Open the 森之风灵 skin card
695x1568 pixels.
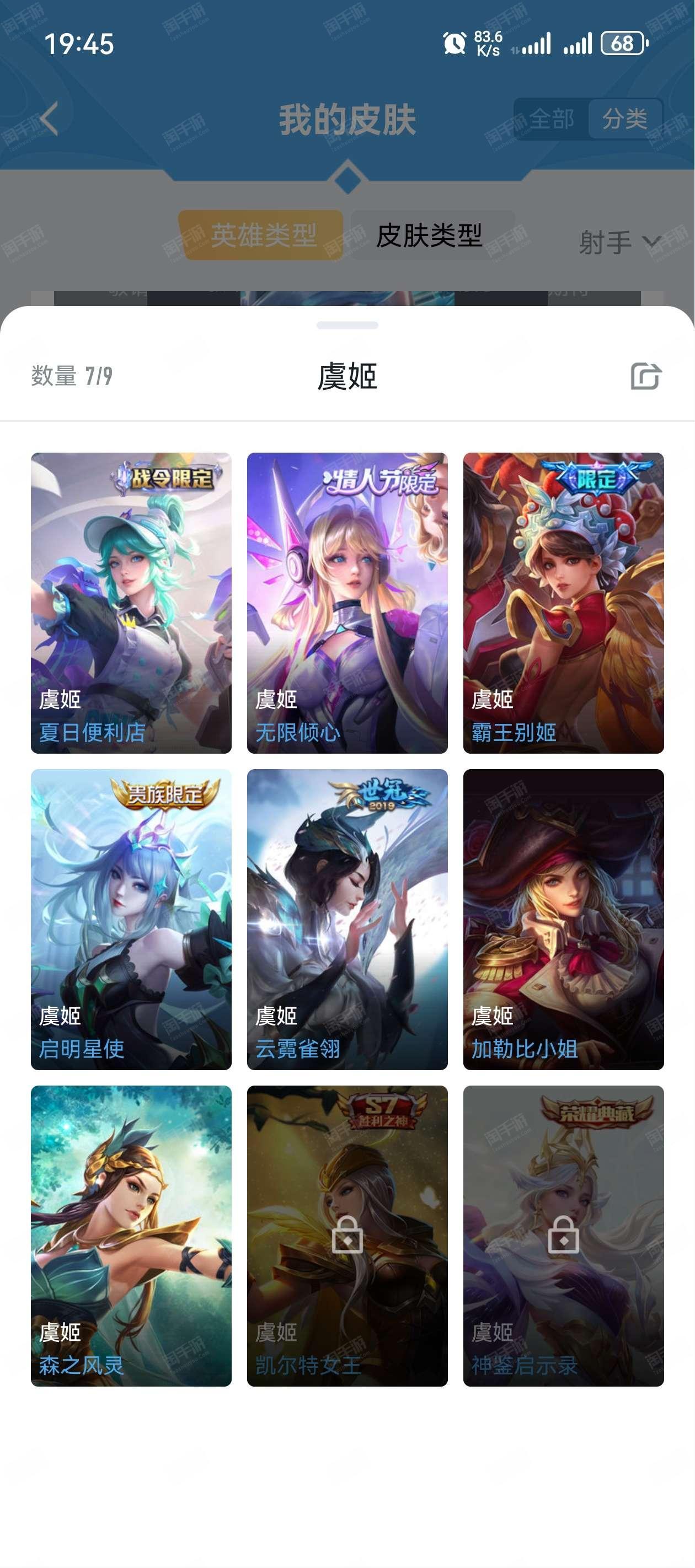pyautogui.click(x=131, y=1236)
